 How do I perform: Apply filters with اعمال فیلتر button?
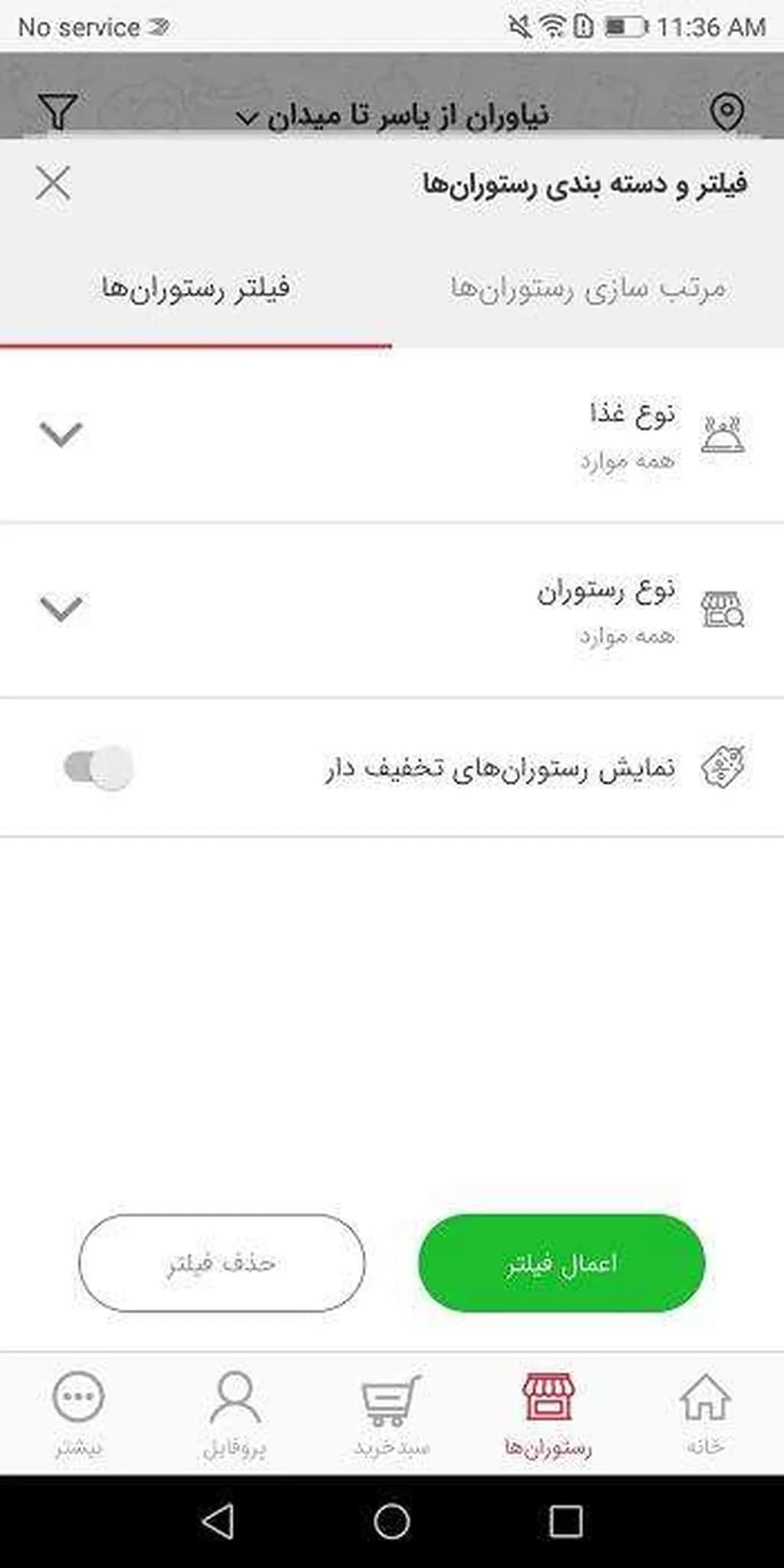(x=561, y=1263)
